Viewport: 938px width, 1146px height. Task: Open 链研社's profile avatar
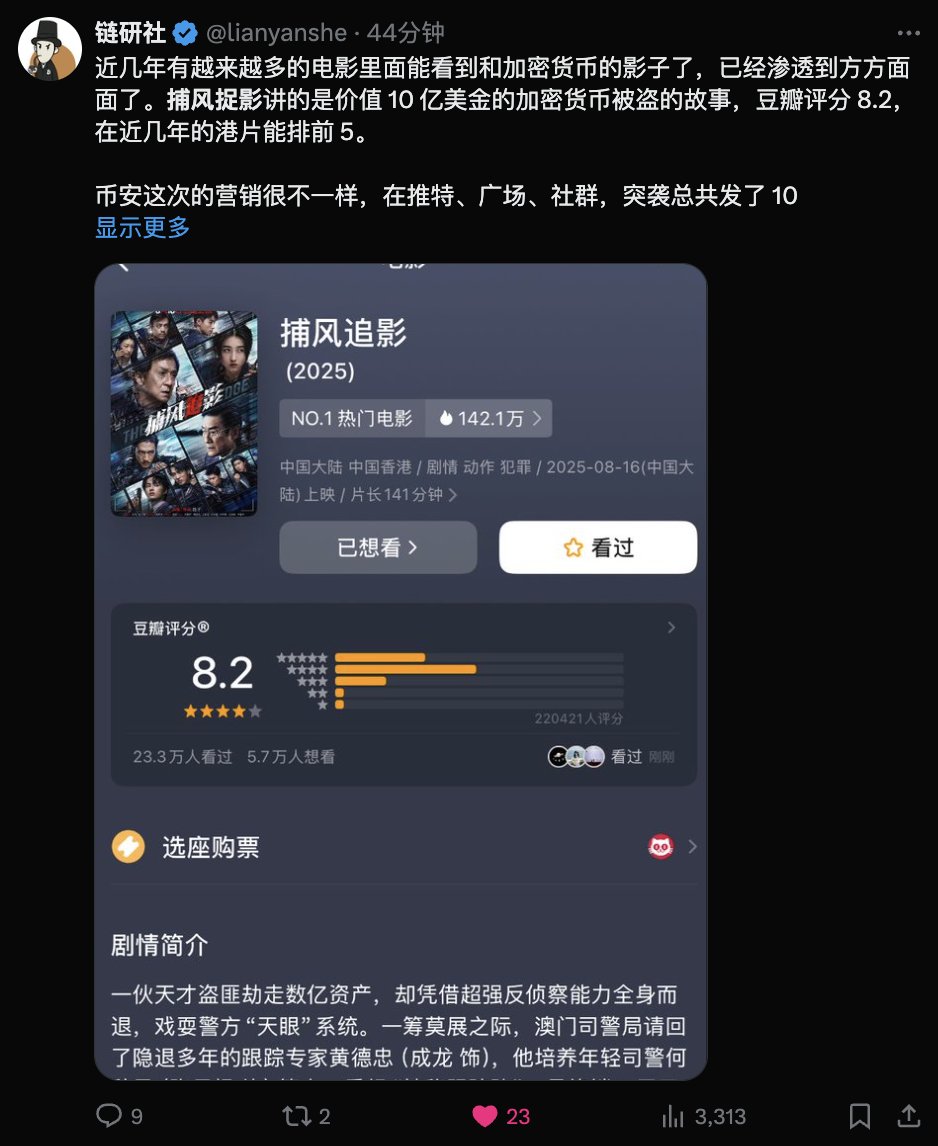[x=50, y=48]
